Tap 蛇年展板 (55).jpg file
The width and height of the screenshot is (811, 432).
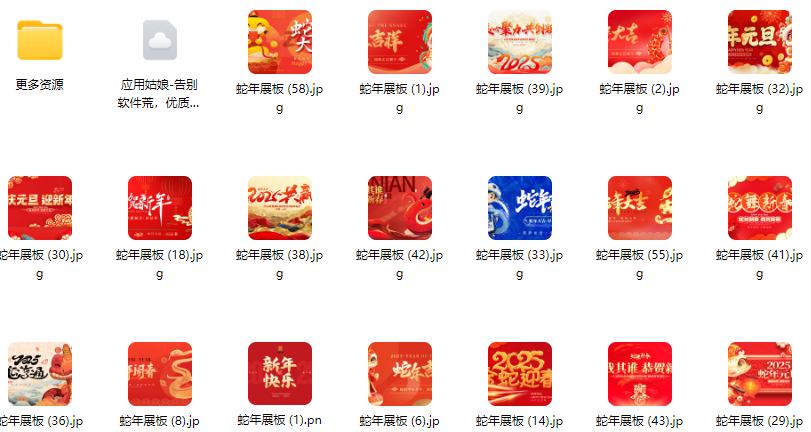click(x=640, y=208)
